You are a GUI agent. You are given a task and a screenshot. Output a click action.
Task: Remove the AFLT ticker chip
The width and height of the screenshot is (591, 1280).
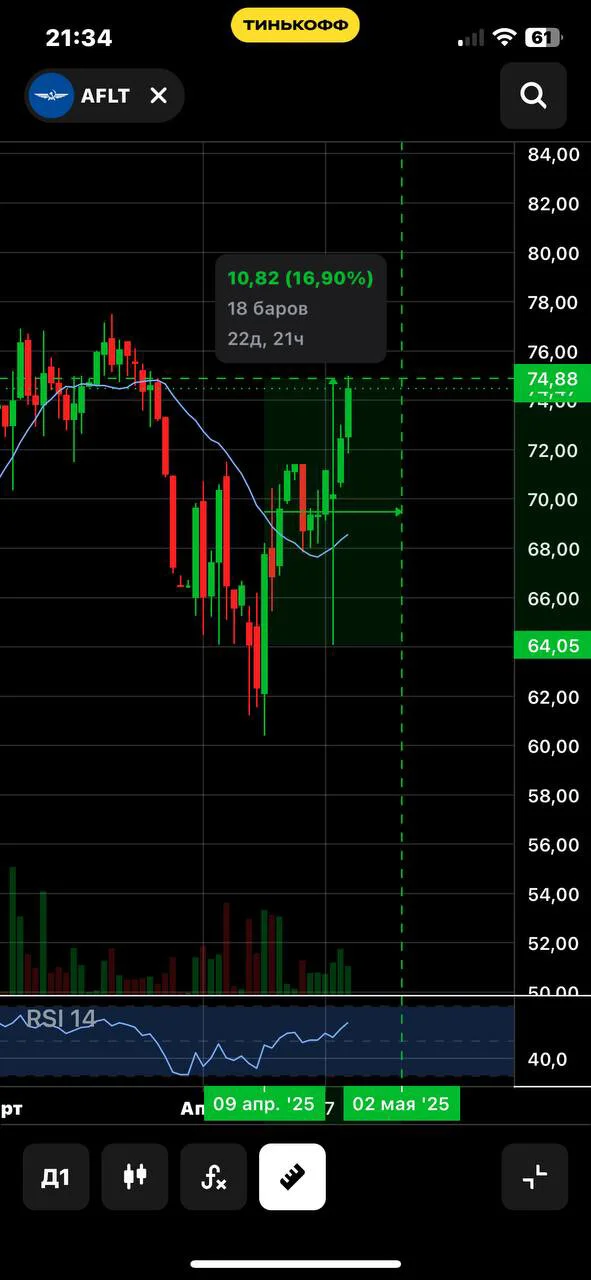[158, 95]
